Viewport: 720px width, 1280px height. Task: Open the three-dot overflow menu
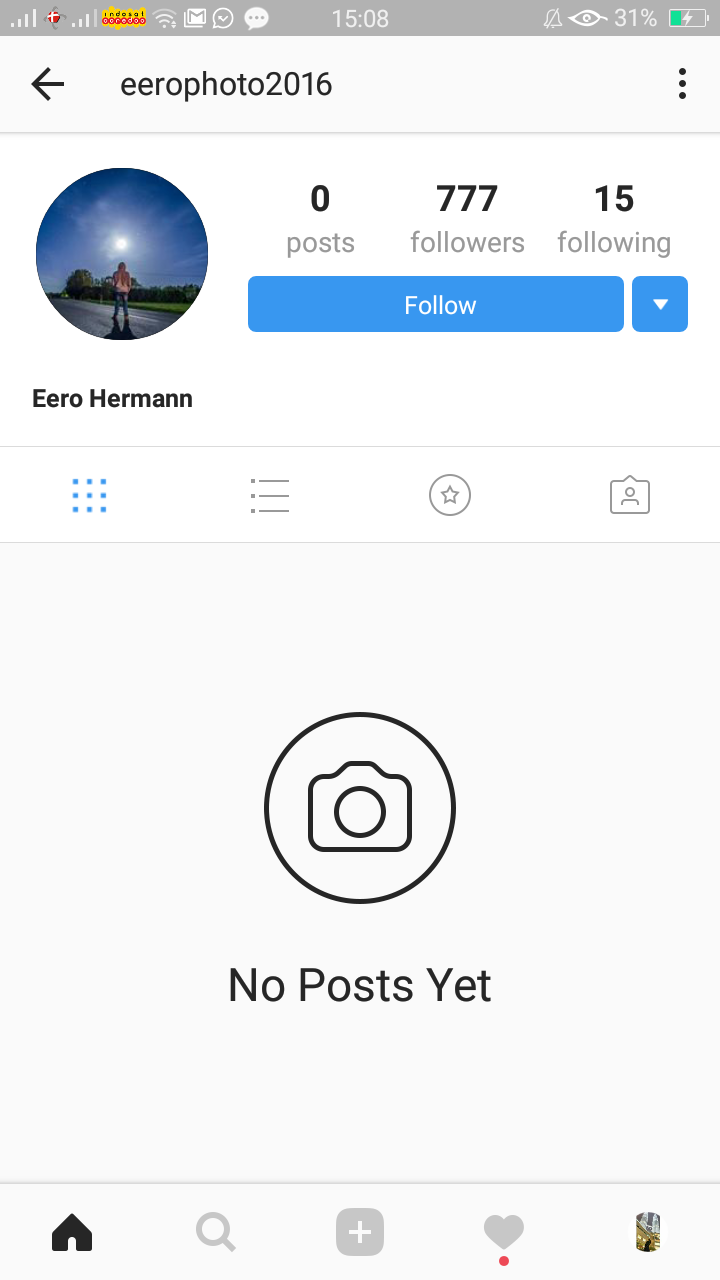682,84
